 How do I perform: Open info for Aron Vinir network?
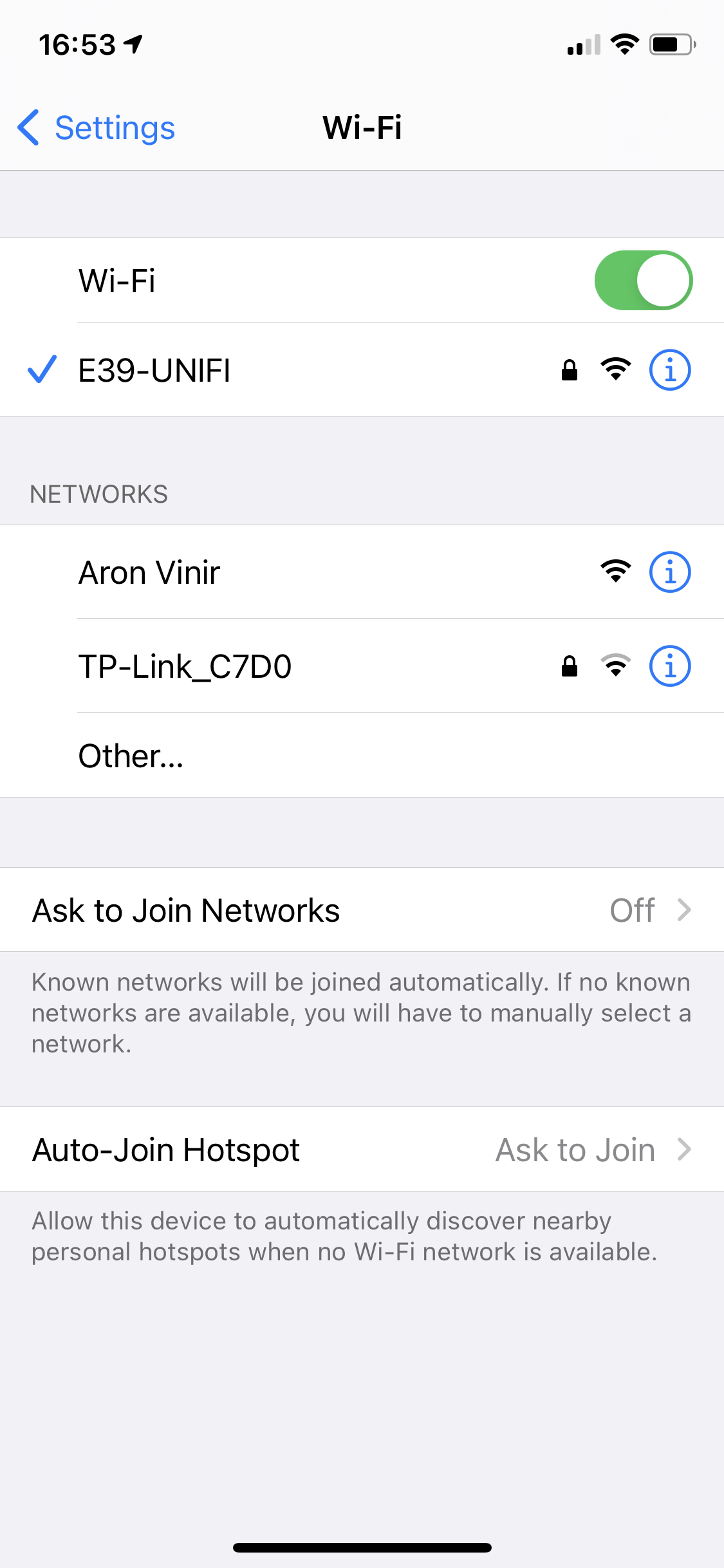(669, 572)
